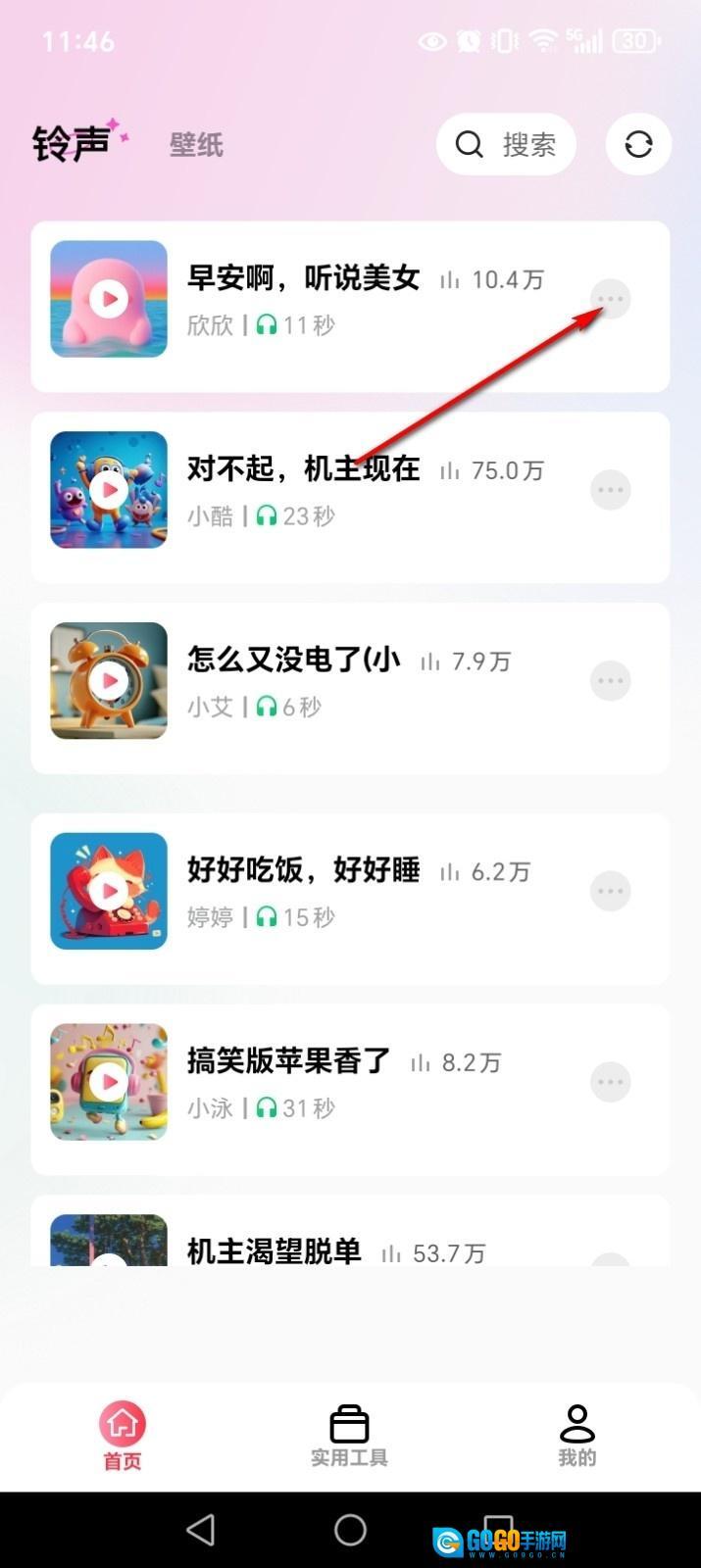
Task: Play the 搞笑版苹果香了 ringtone
Action: click(x=109, y=1082)
